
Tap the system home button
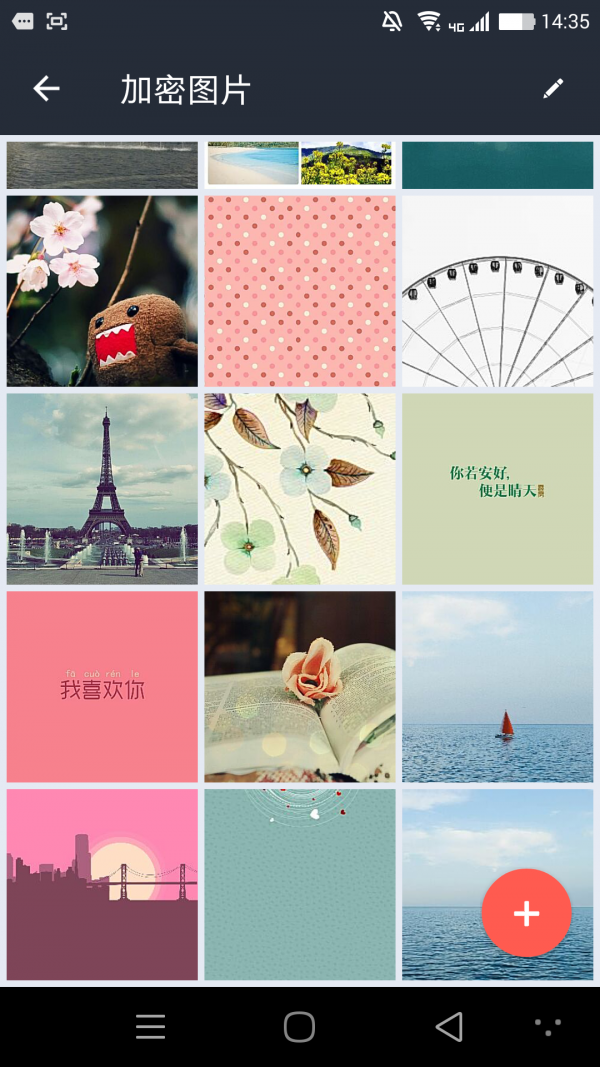pyautogui.click(x=299, y=1027)
